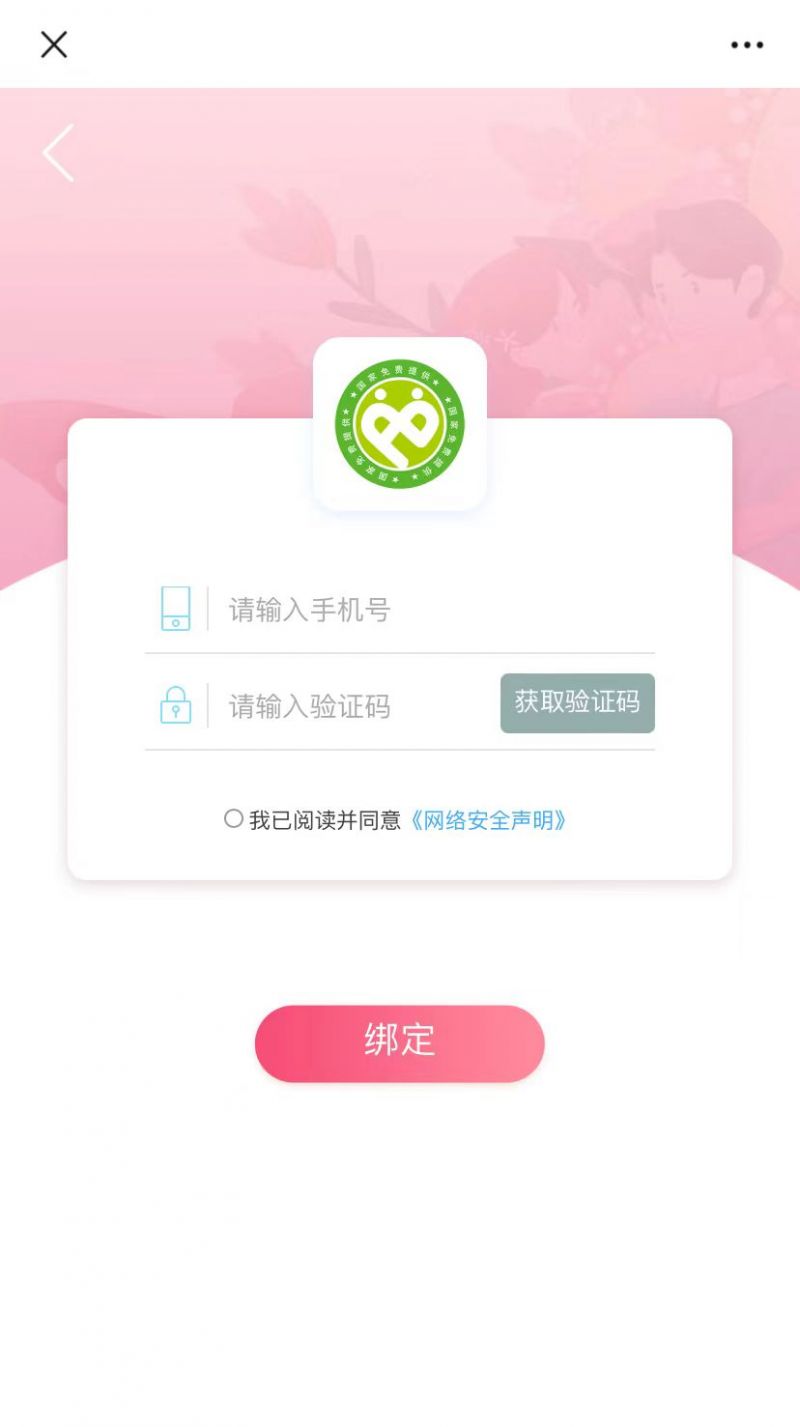The height and width of the screenshot is (1427, 800).
Task: Check the 我已阅读并同意 agreement circle
Action: tap(233, 819)
